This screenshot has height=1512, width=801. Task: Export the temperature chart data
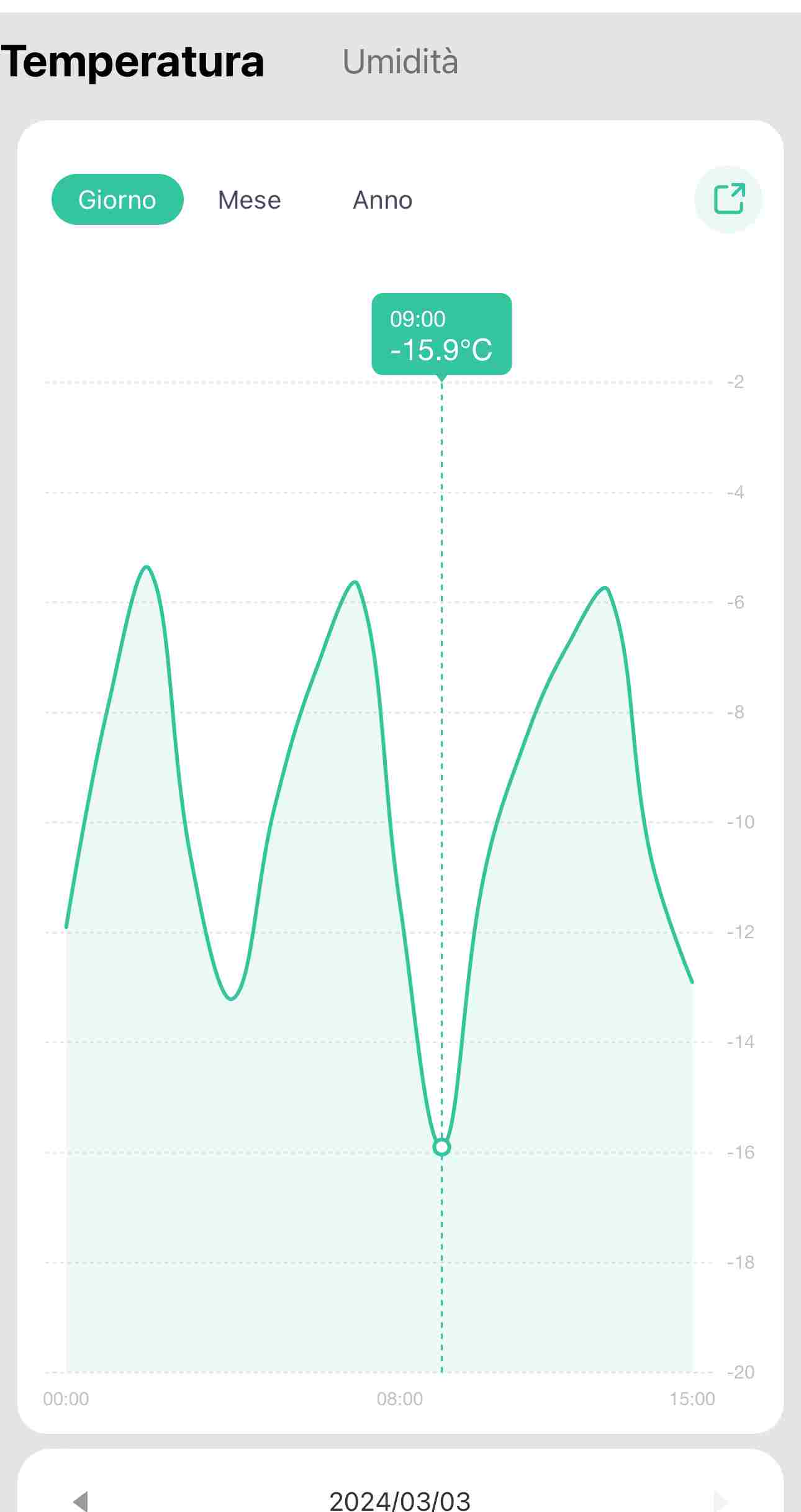728,199
